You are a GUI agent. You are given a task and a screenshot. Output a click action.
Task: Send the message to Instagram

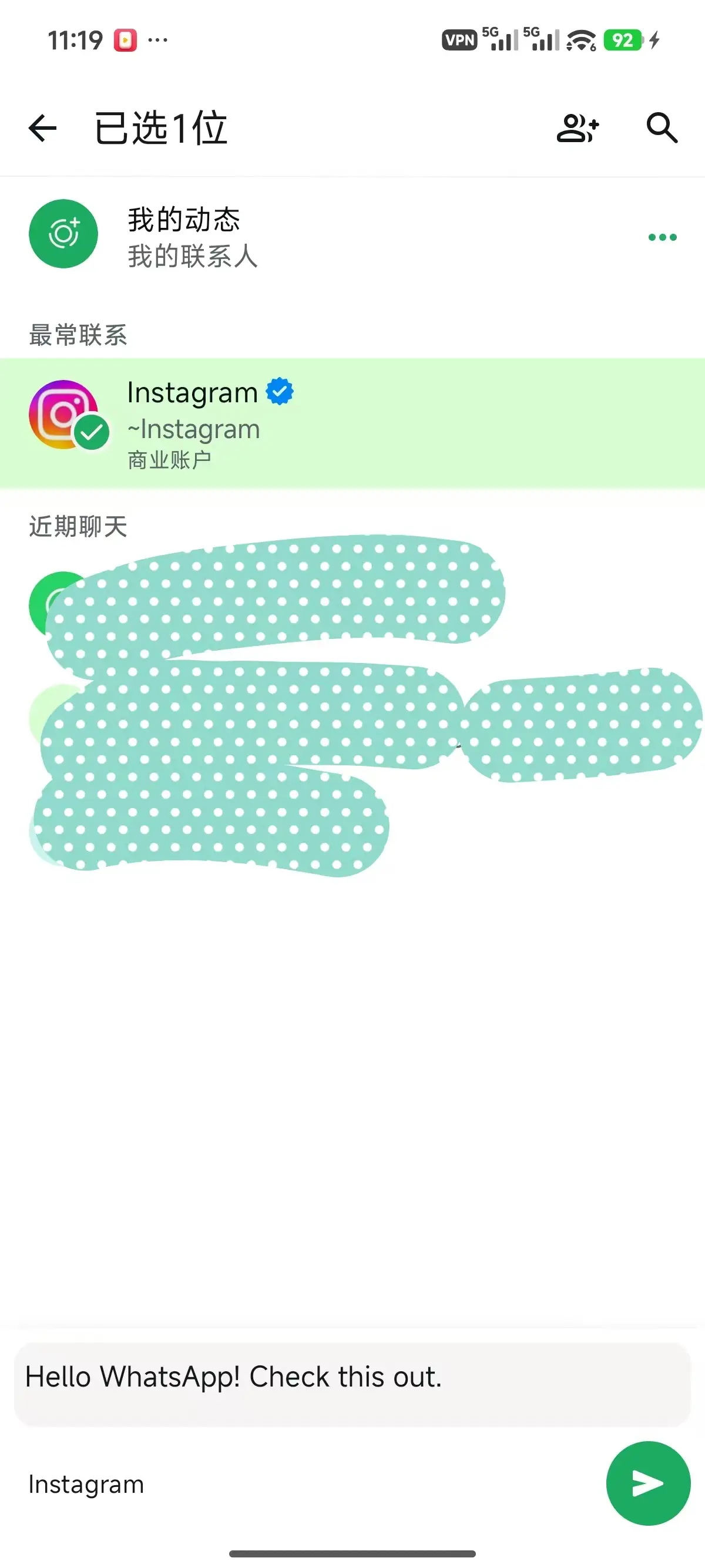coord(648,1483)
